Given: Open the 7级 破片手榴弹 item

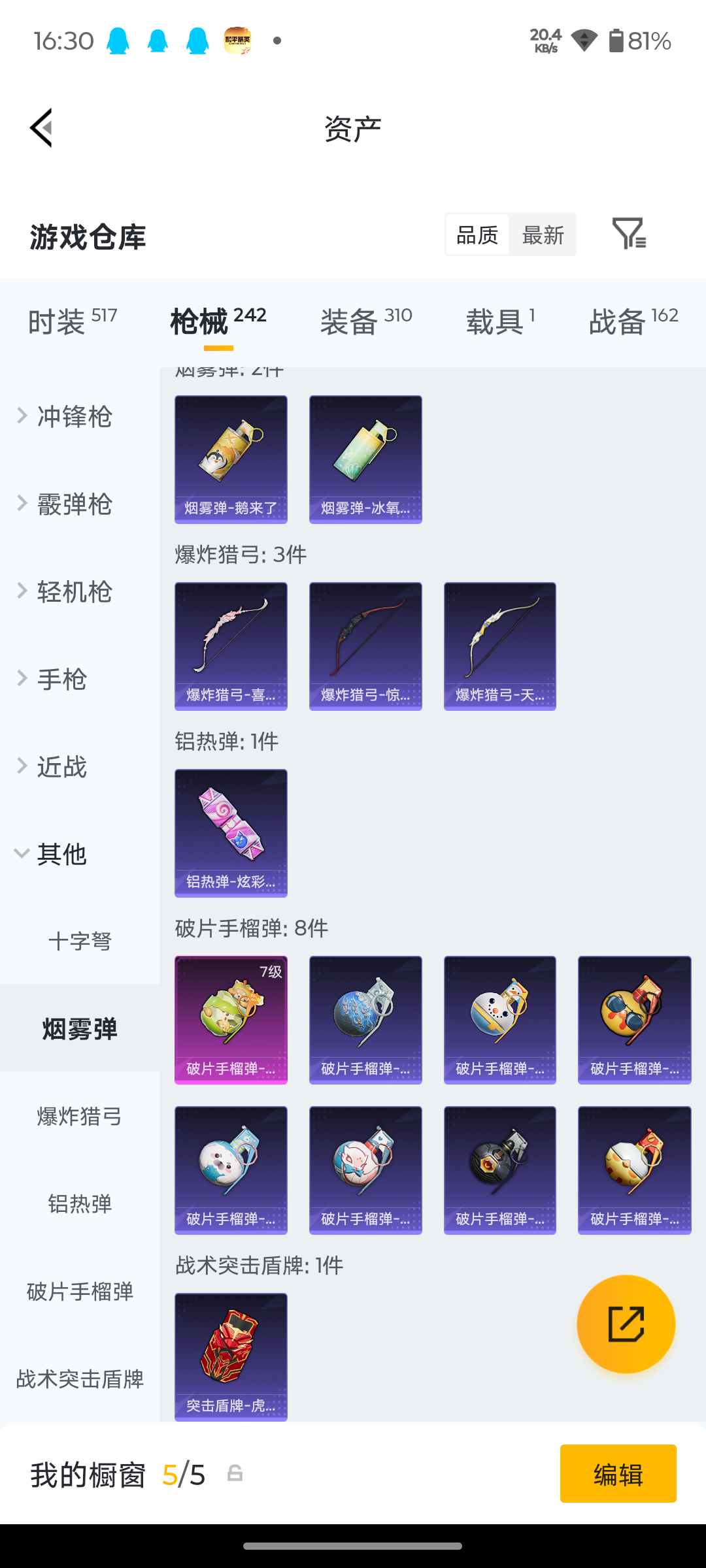Looking at the screenshot, I should pyautogui.click(x=231, y=1020).
